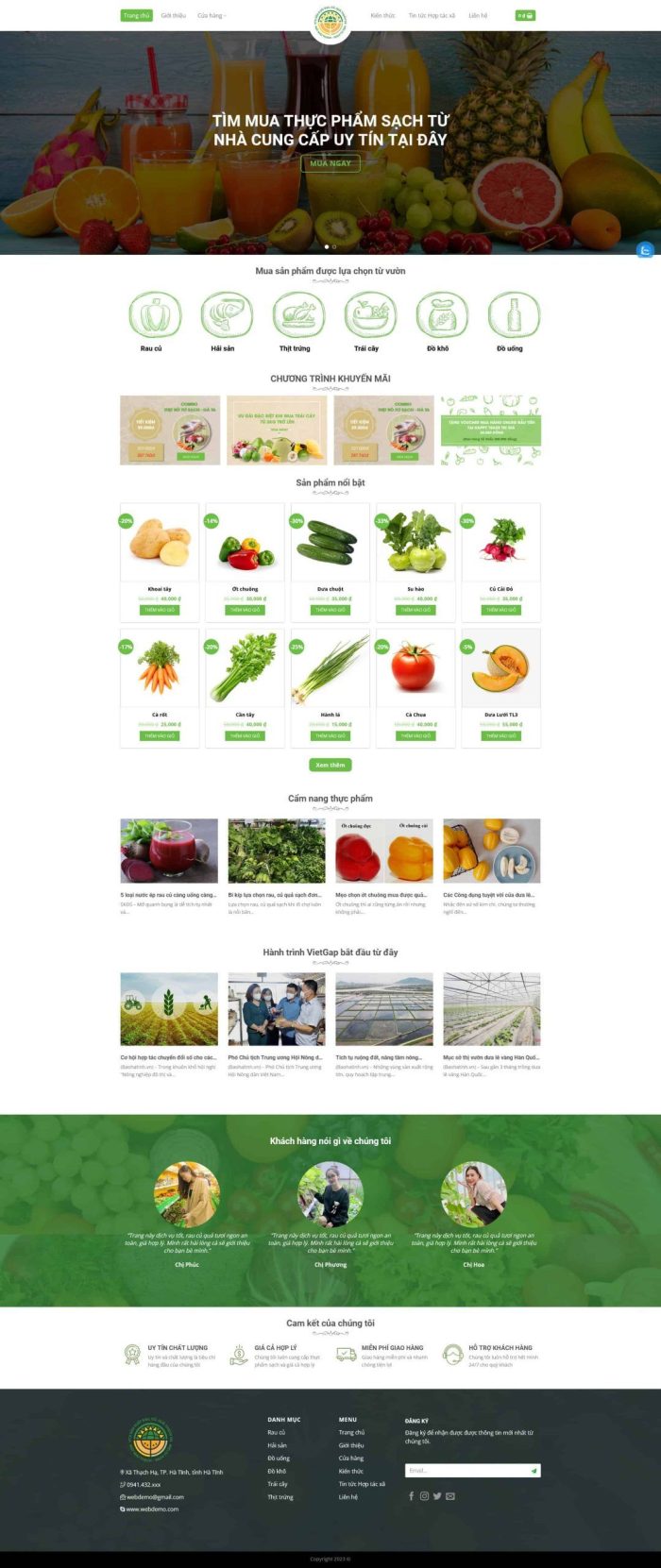The image size is (661, 1568).
Task: Open the Facebook footer icon
Action: [x=411, y=1495]
